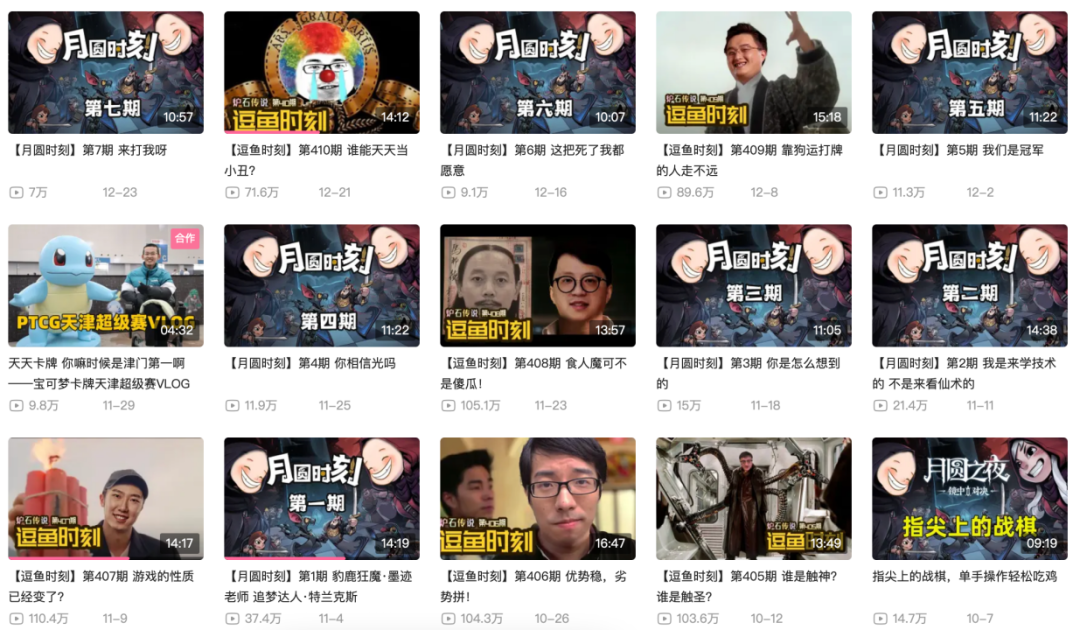The image size is (1080, 630).
Task: Play 逗鱼时刻 第410期 谁能天天当小丑
Action: pyautogui.click(x=321, y=72)
